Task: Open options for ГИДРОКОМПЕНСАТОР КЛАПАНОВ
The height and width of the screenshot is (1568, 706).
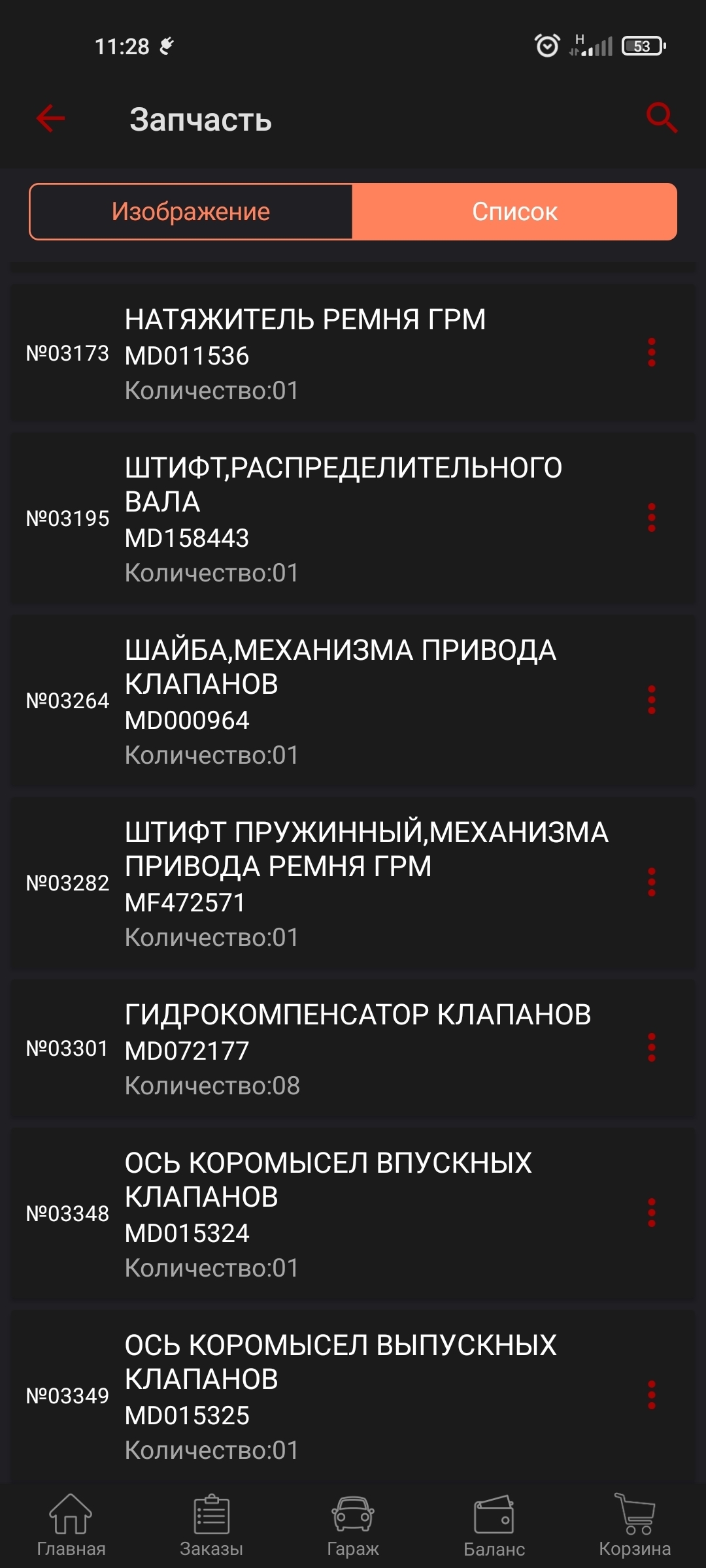Action: [651, 1048]
